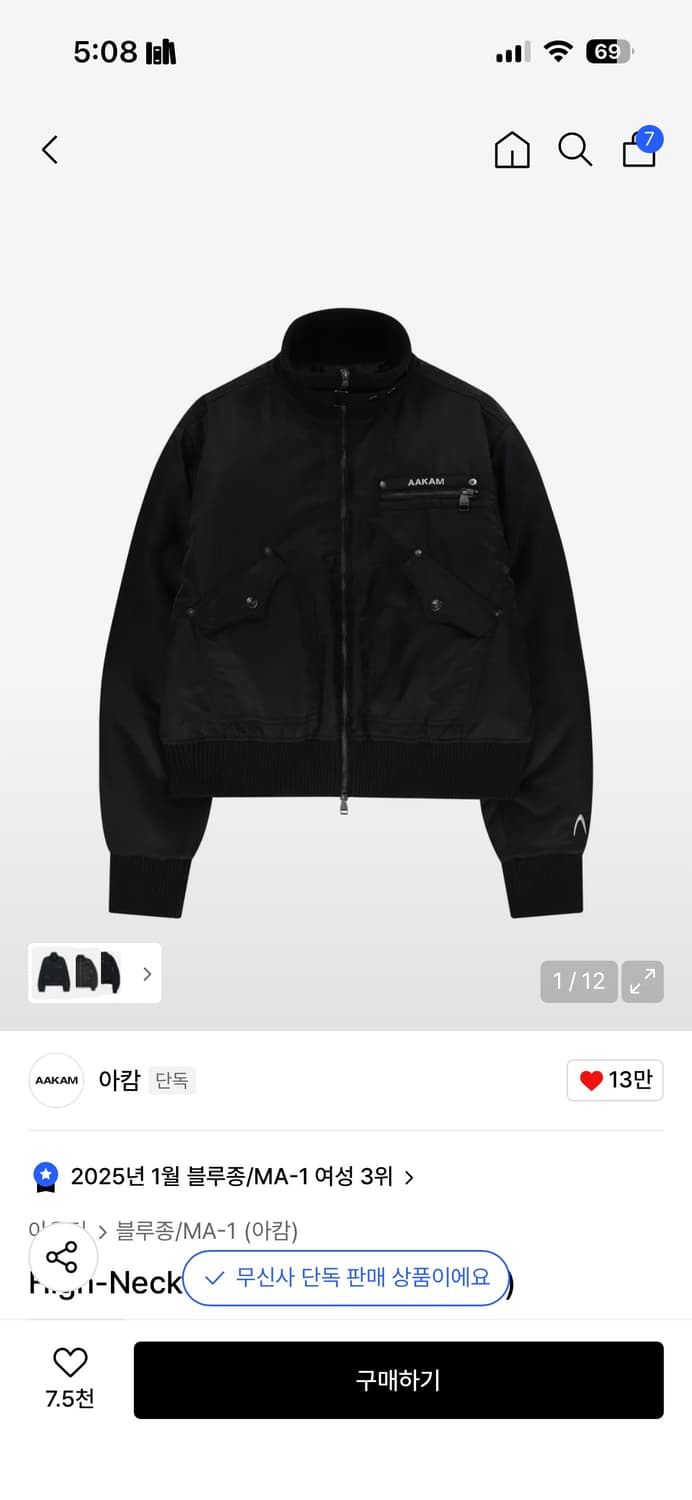The width and height of the screenshot is (692, 1500).
Task: Share this product via the share icon
Action: [62, 1257]
